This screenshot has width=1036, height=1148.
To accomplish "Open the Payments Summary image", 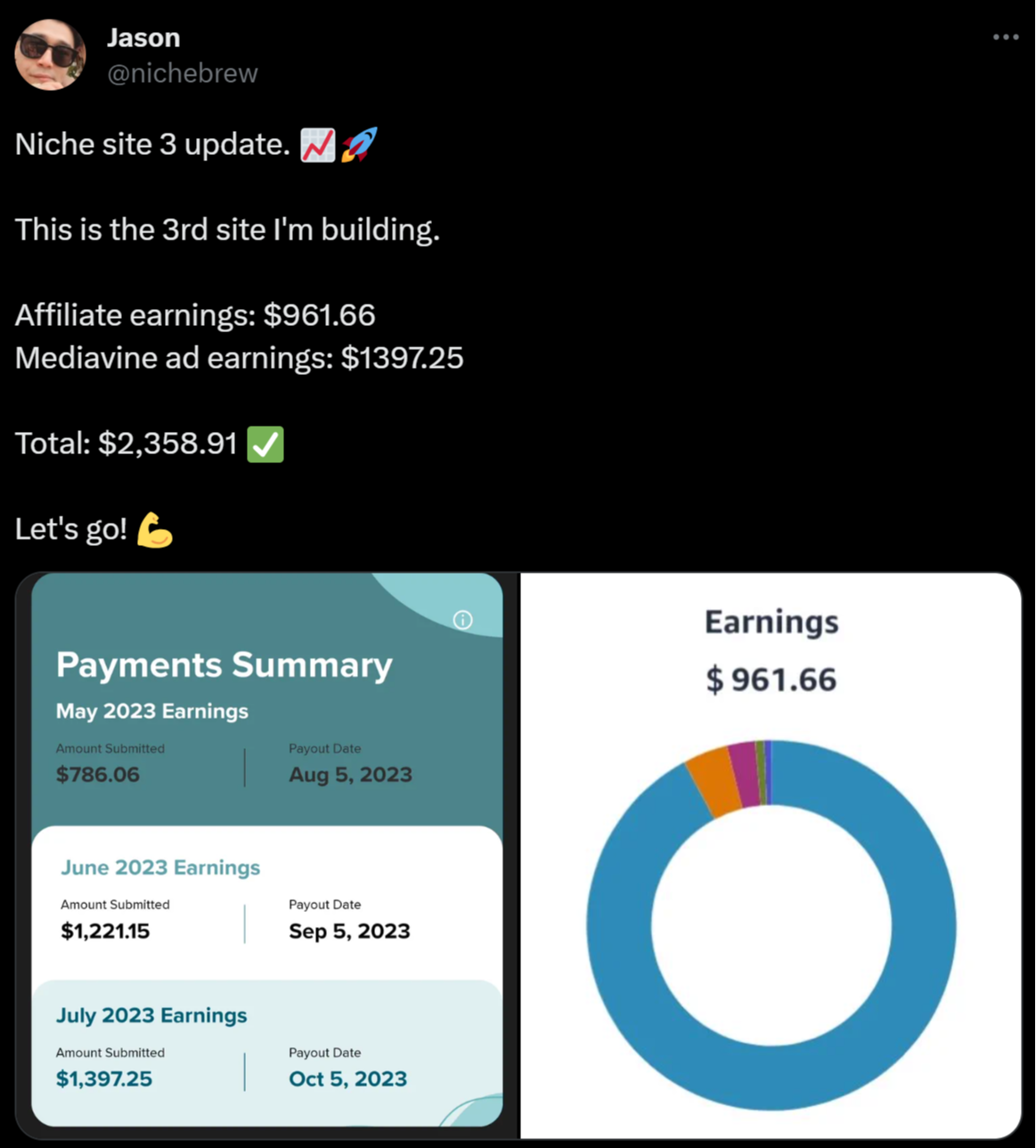I will [x=266, y=855].
